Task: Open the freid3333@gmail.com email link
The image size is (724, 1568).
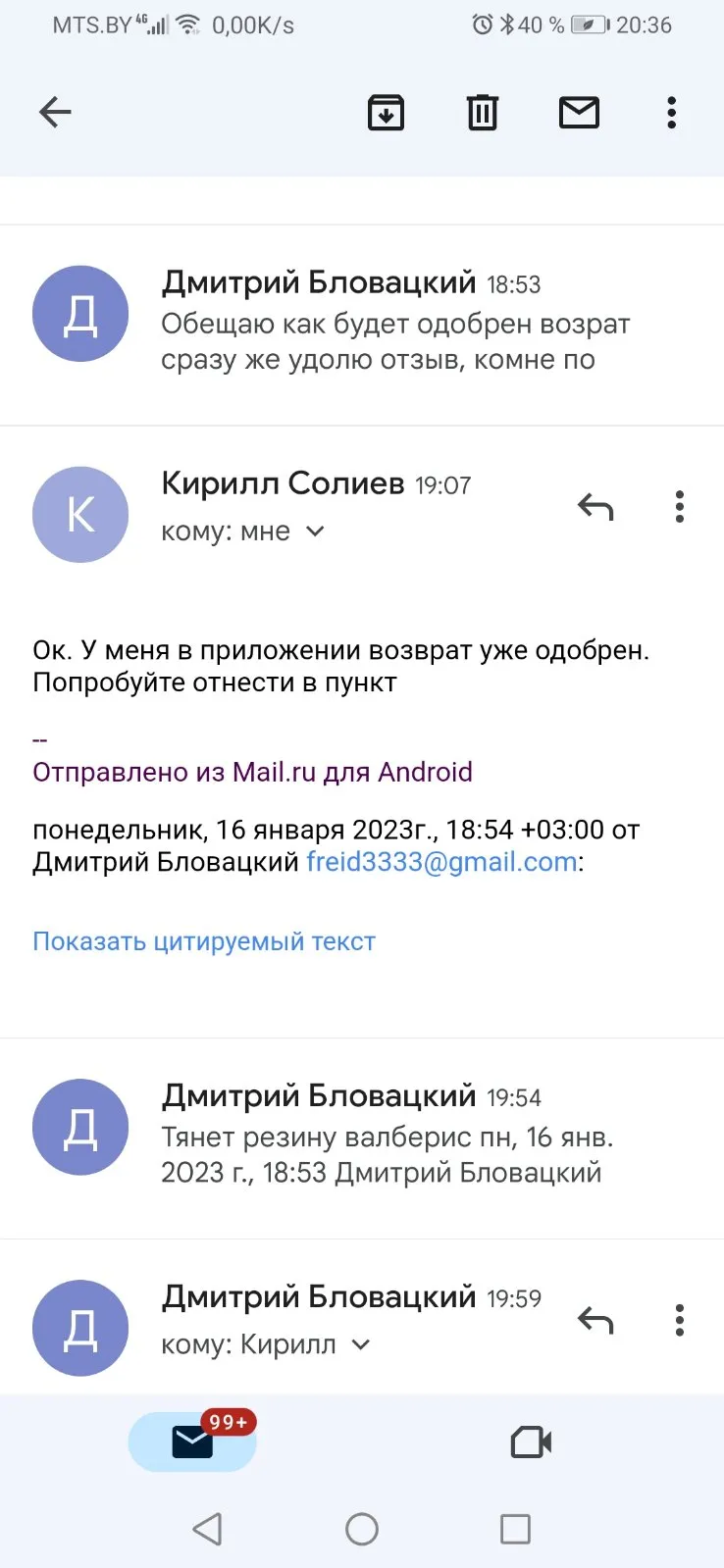Action: [x=441, y=862]
